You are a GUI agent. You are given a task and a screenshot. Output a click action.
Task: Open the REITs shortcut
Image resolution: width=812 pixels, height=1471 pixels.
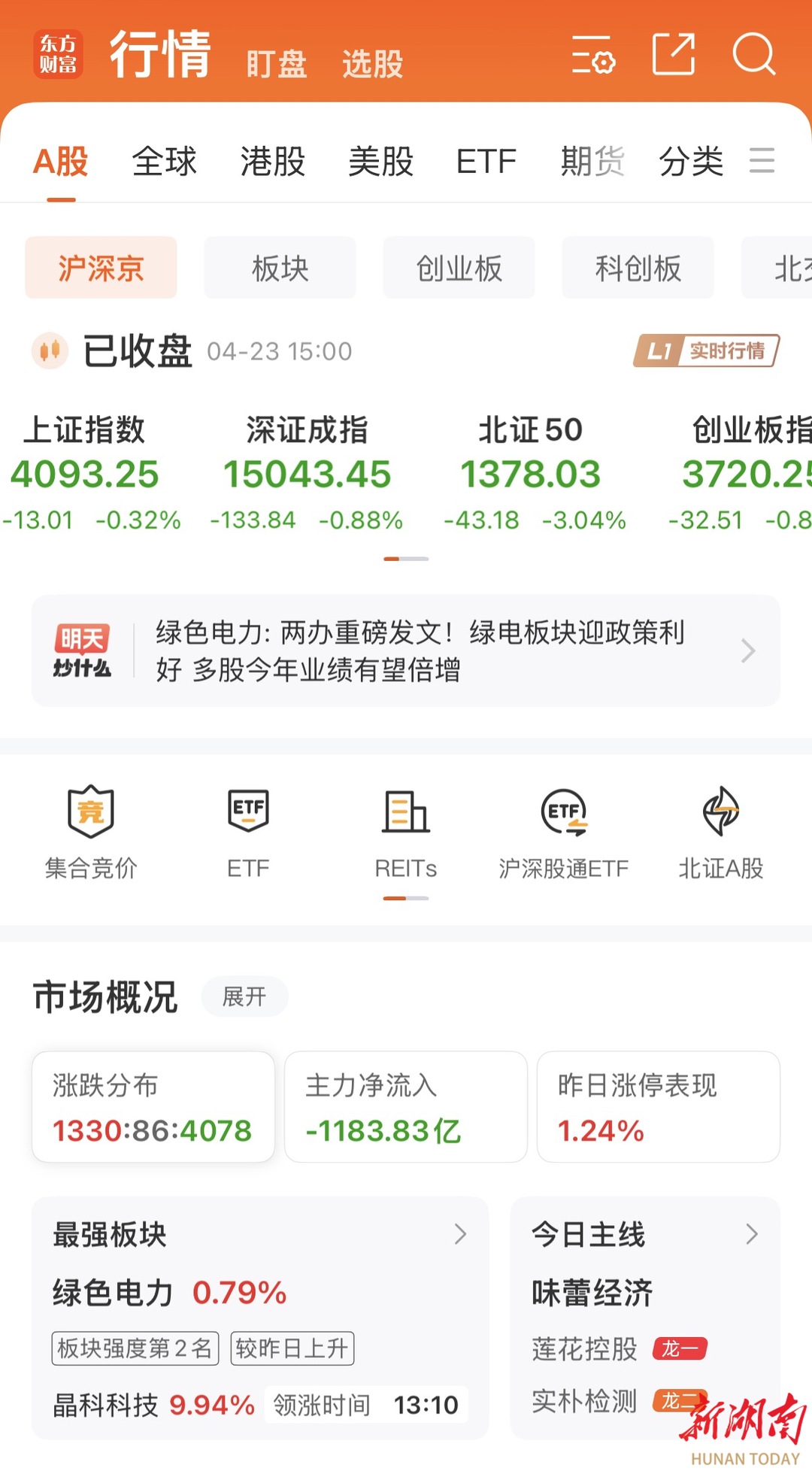(405, 832)
